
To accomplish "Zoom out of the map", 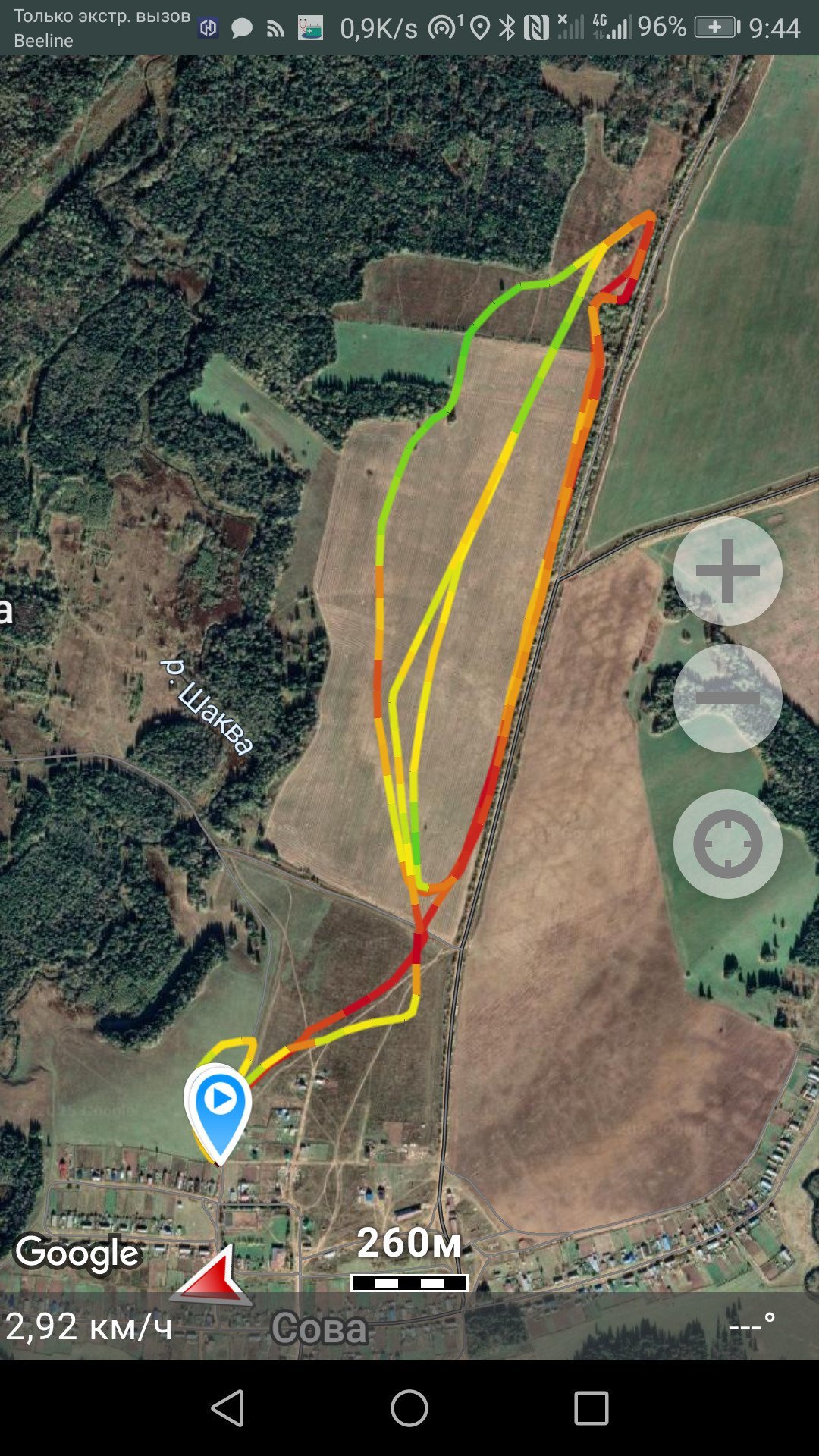I will [x=727, y=698].
